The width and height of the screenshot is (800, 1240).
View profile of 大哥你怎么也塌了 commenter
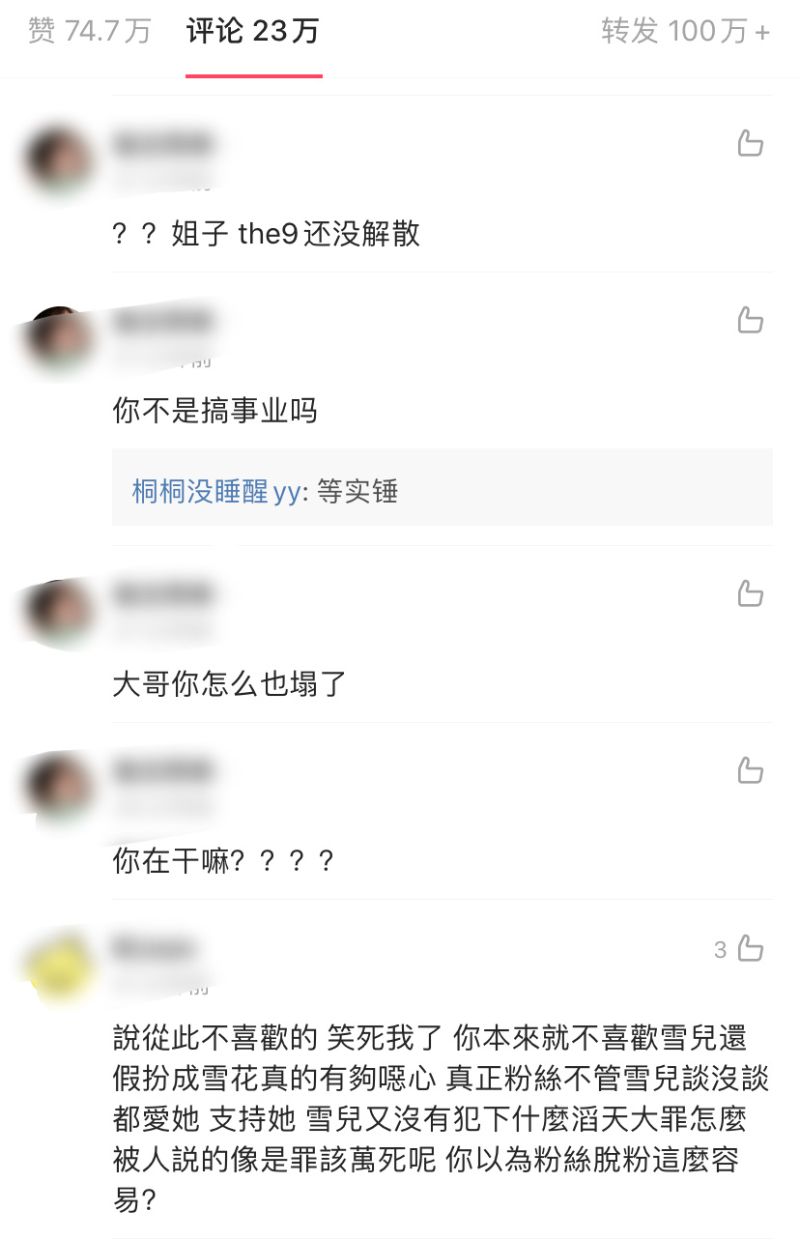pos(57,610)
